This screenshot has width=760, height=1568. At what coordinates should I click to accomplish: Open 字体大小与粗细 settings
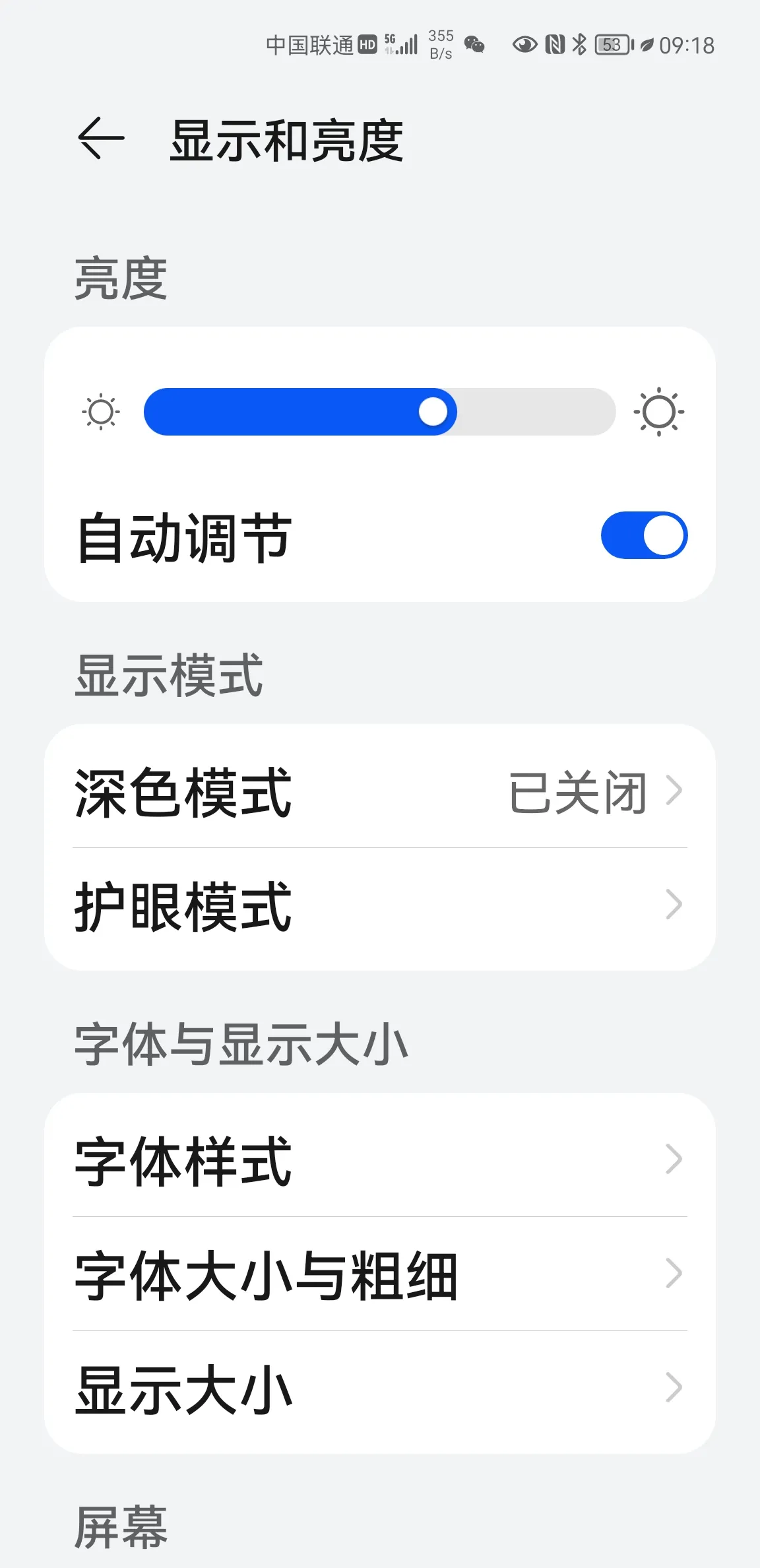[379, 1274]
